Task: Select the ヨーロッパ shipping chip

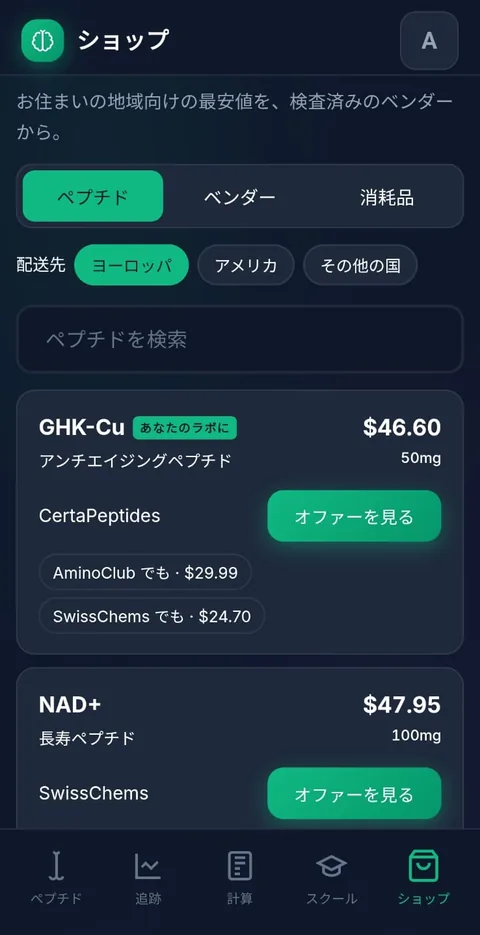Action: pos(132,265)
